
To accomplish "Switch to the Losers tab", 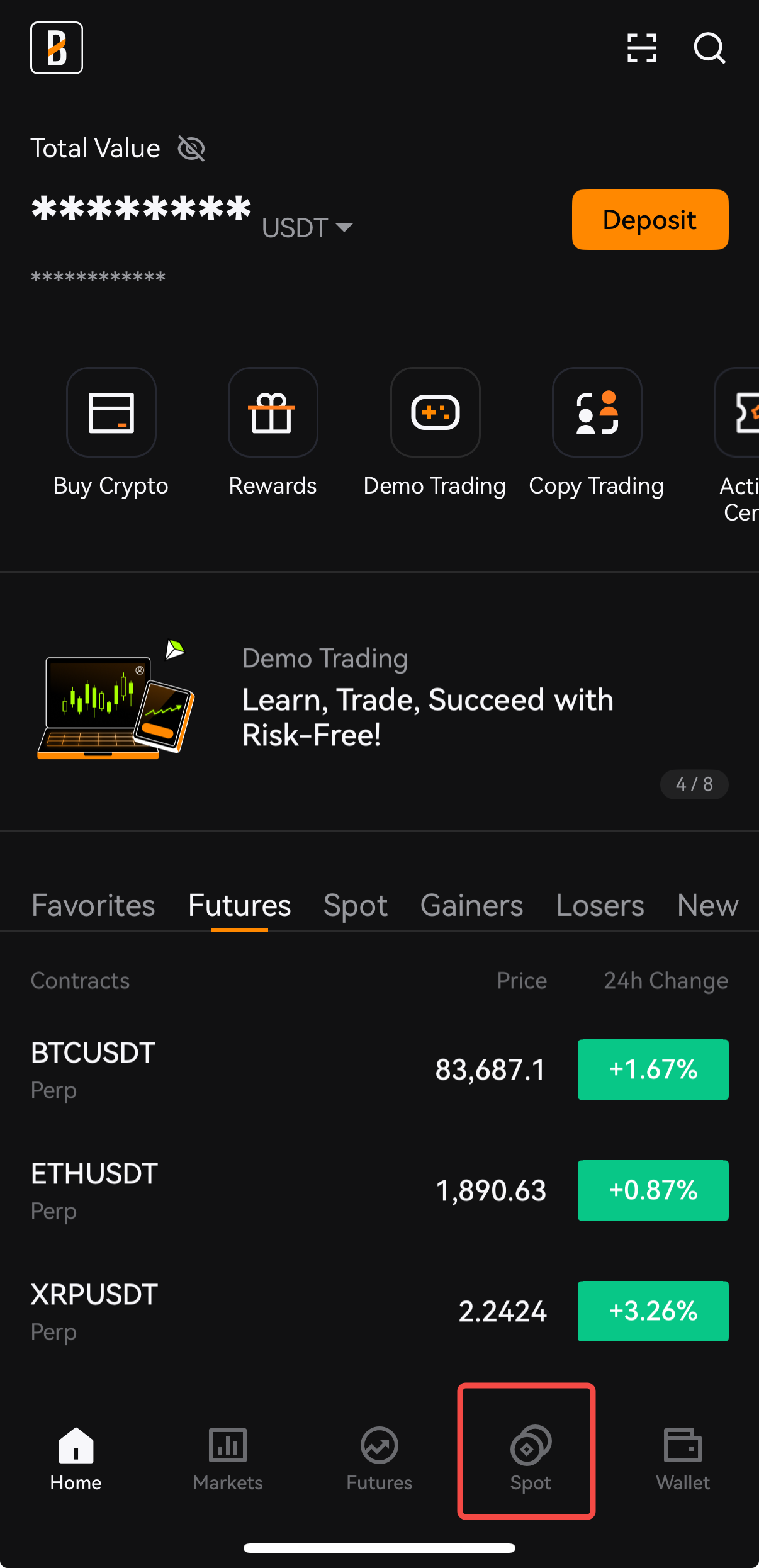I will [600, 905].
